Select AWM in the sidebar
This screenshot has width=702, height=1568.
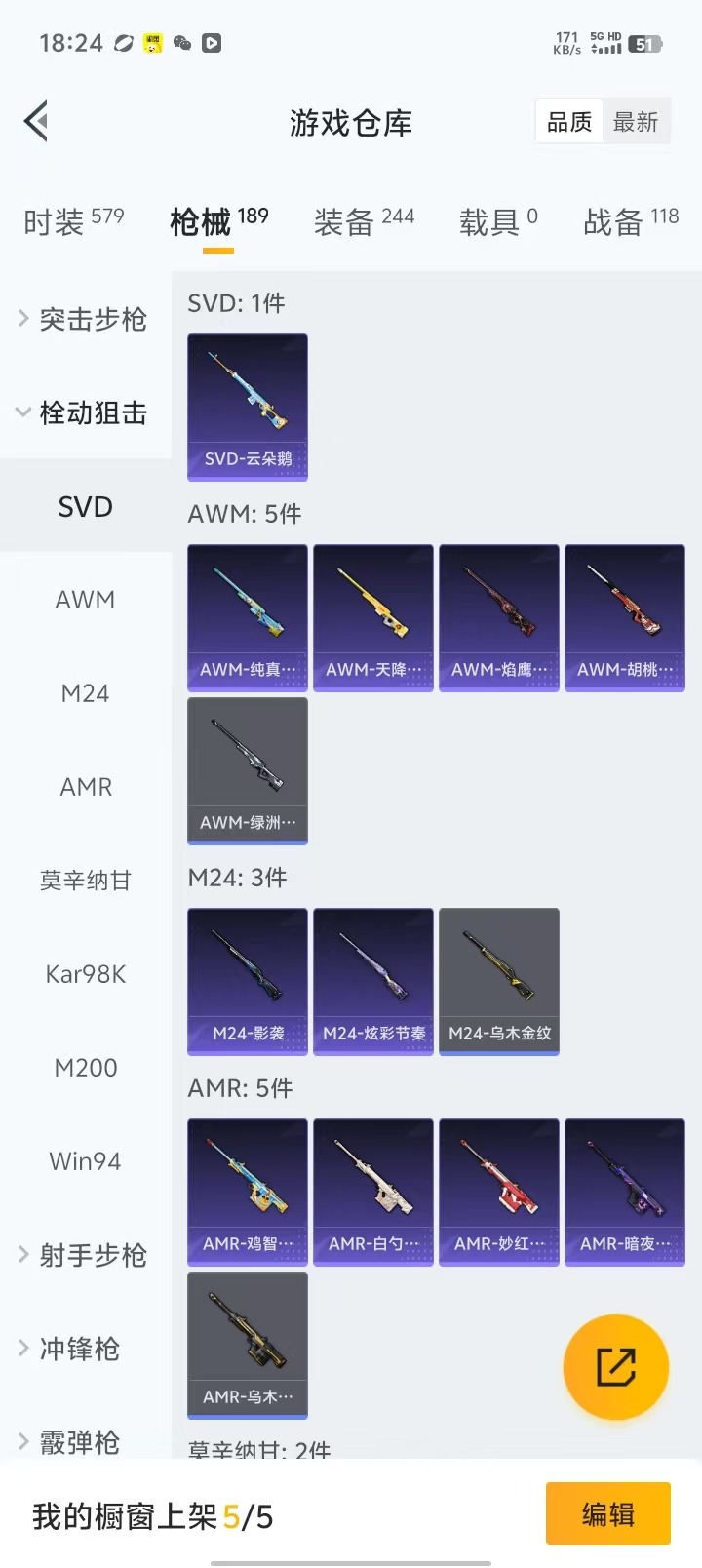[x=85, y=600]
